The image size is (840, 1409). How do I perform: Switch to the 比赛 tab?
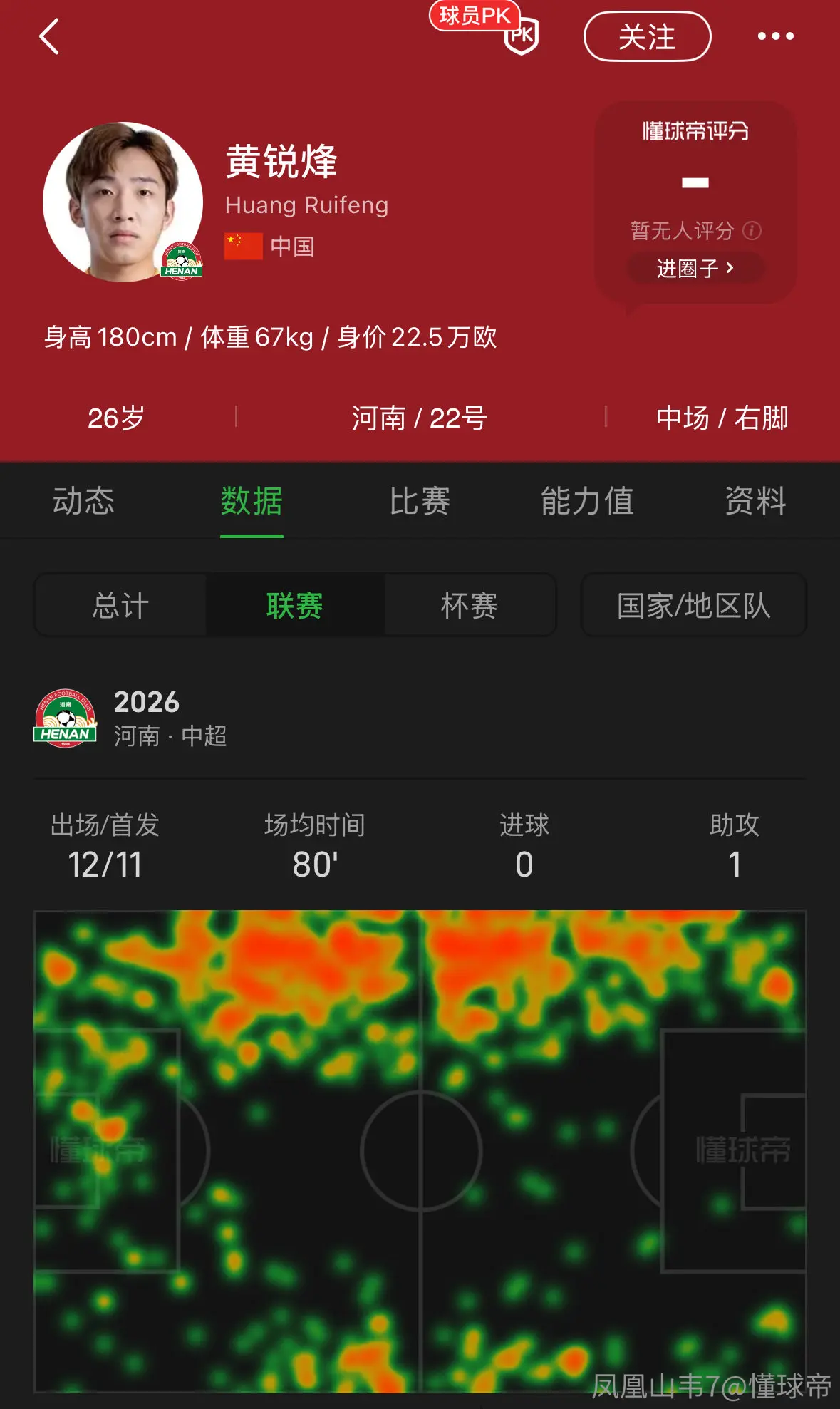[420, 501]
